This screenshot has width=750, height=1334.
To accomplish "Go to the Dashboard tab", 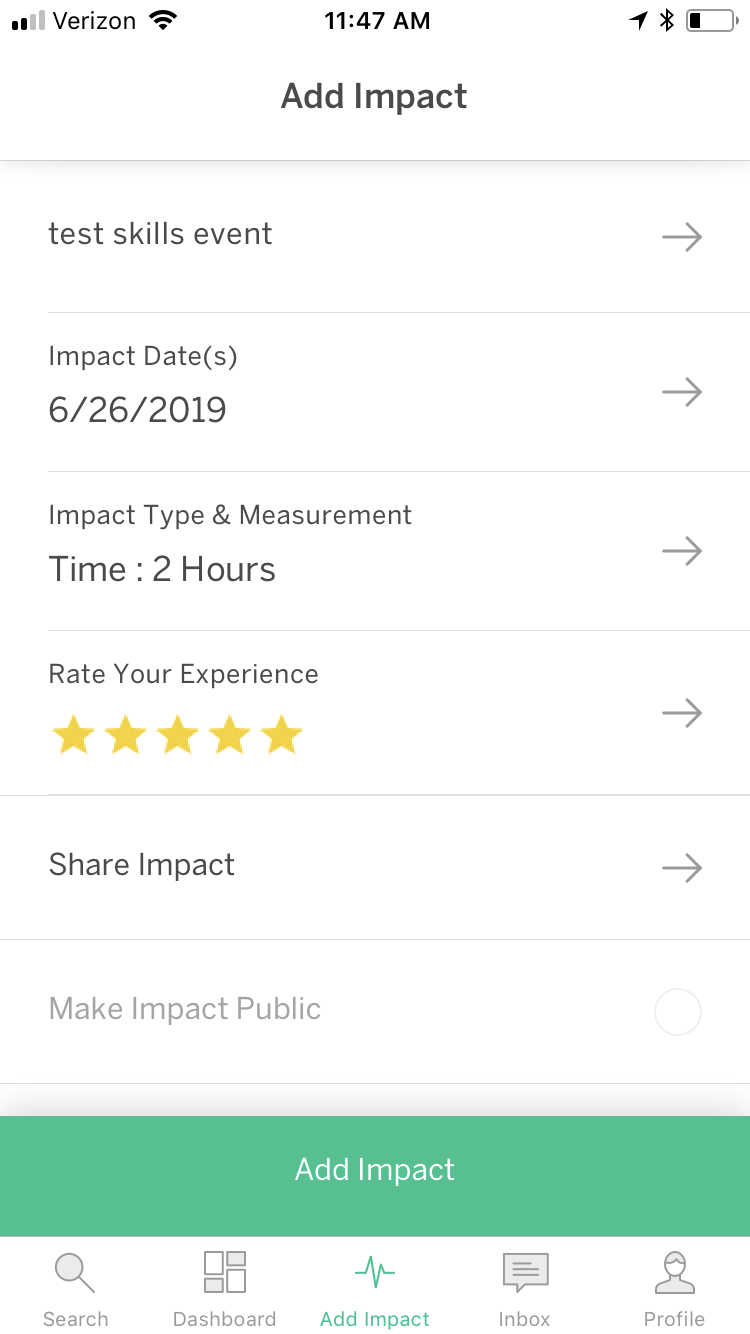I will coord(225,1288).
